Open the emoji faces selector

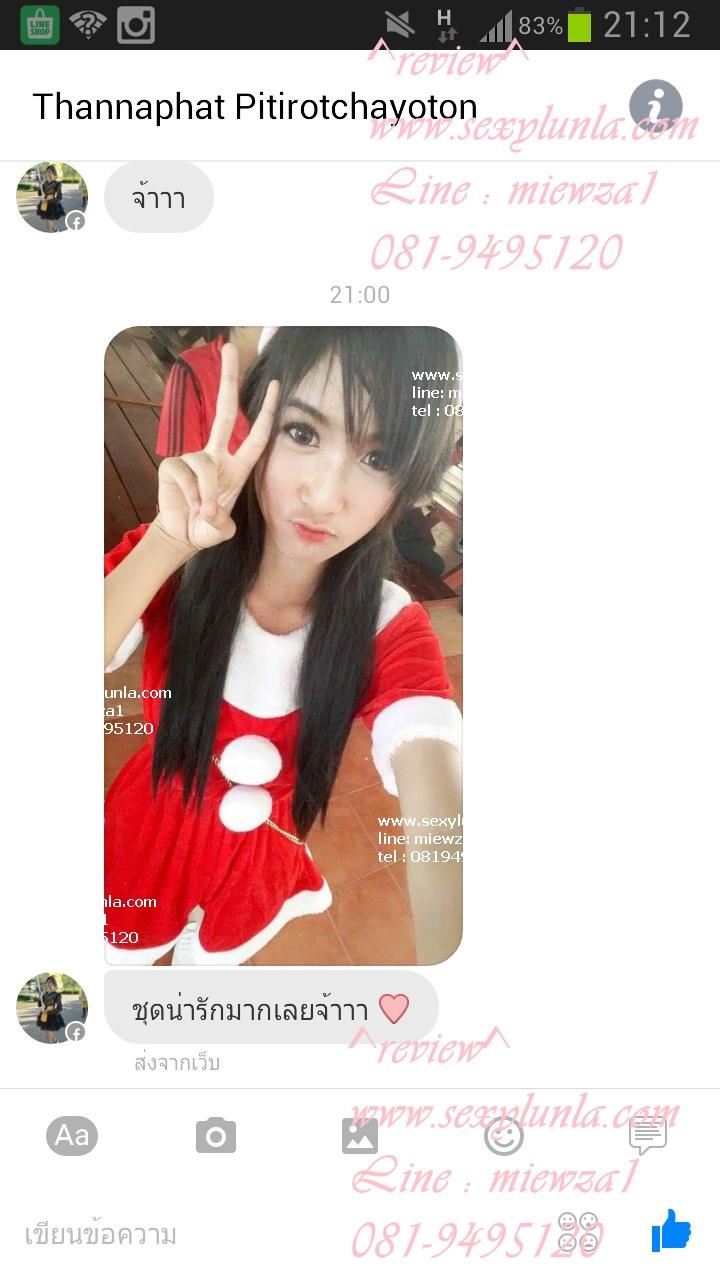[578, 1232]
